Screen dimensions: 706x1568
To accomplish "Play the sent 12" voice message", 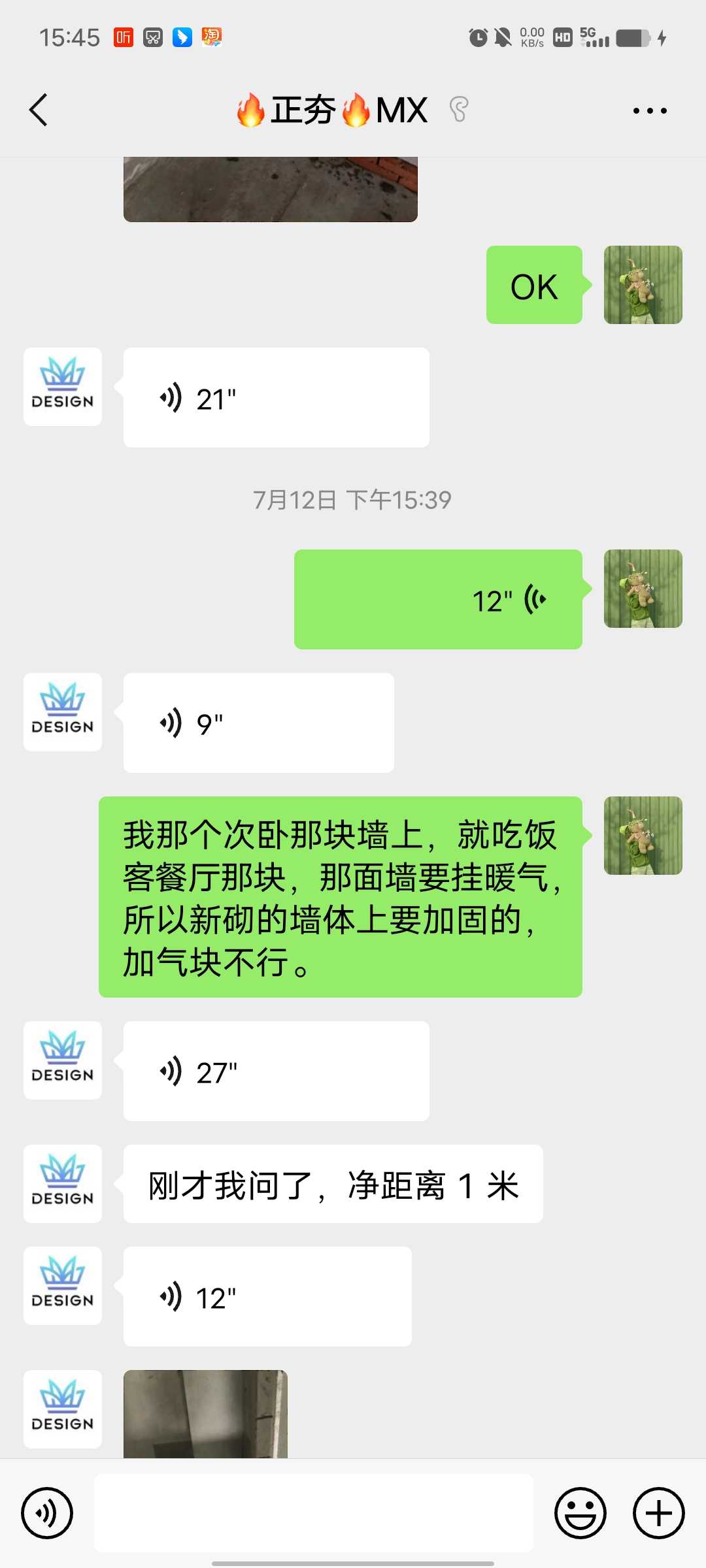I will click(438, 599).
